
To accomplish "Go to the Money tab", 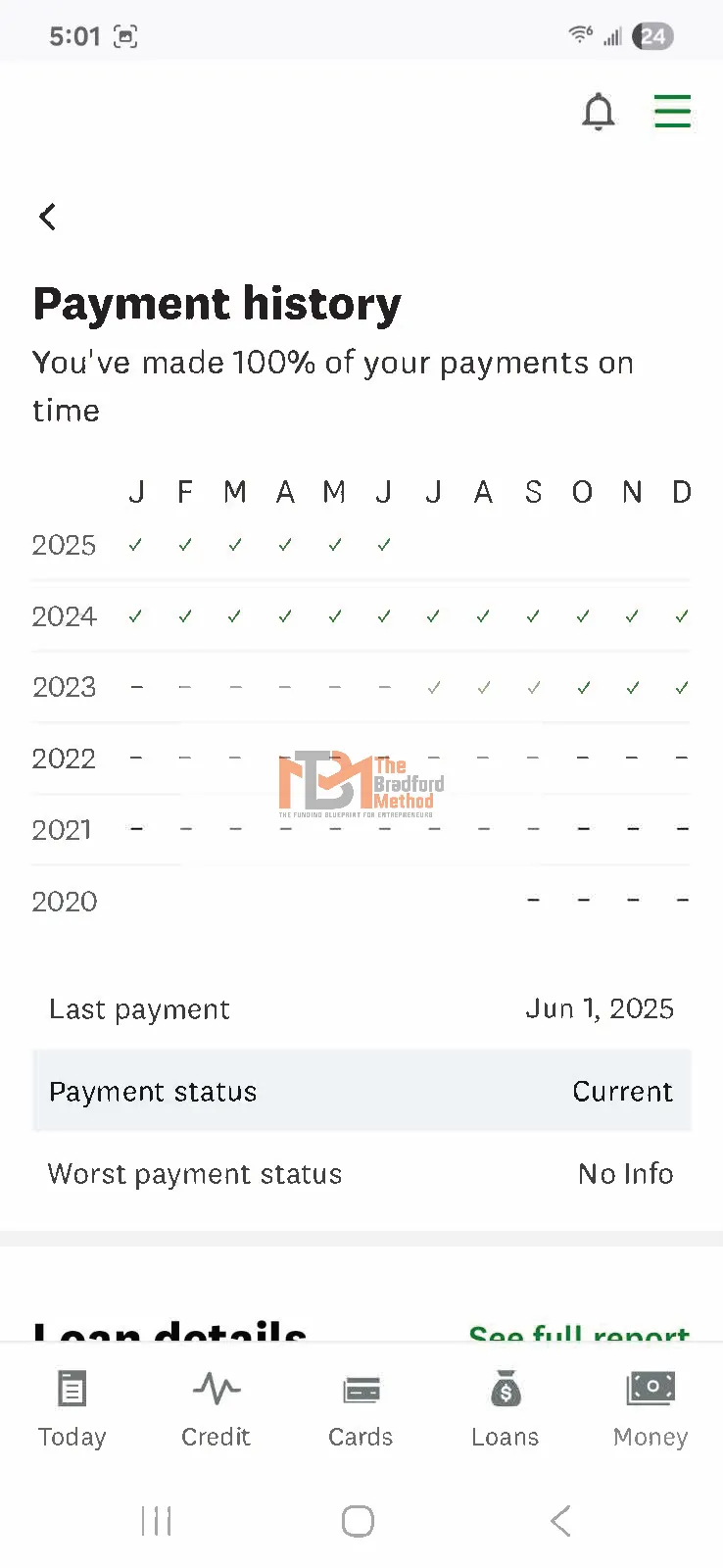I will [651, 1409].
